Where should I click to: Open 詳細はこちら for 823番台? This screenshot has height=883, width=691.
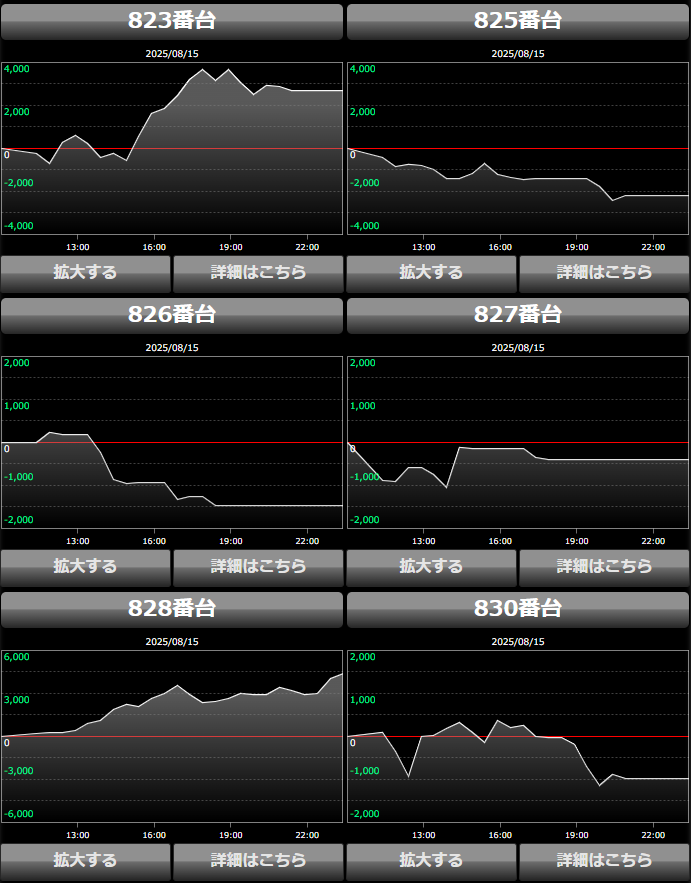click(258, 272)
